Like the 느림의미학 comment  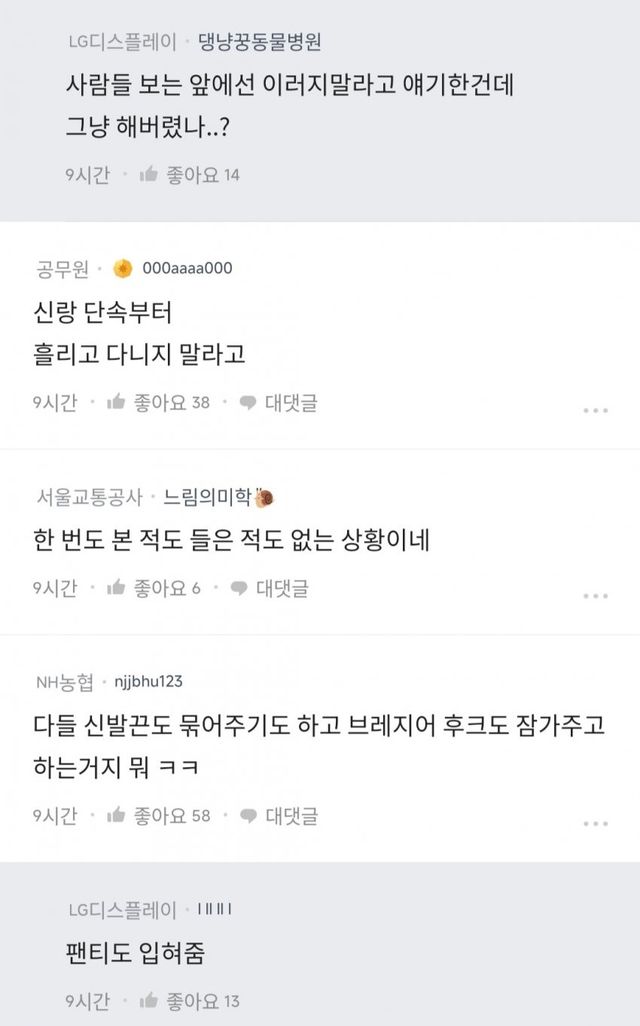pos(153,588)
